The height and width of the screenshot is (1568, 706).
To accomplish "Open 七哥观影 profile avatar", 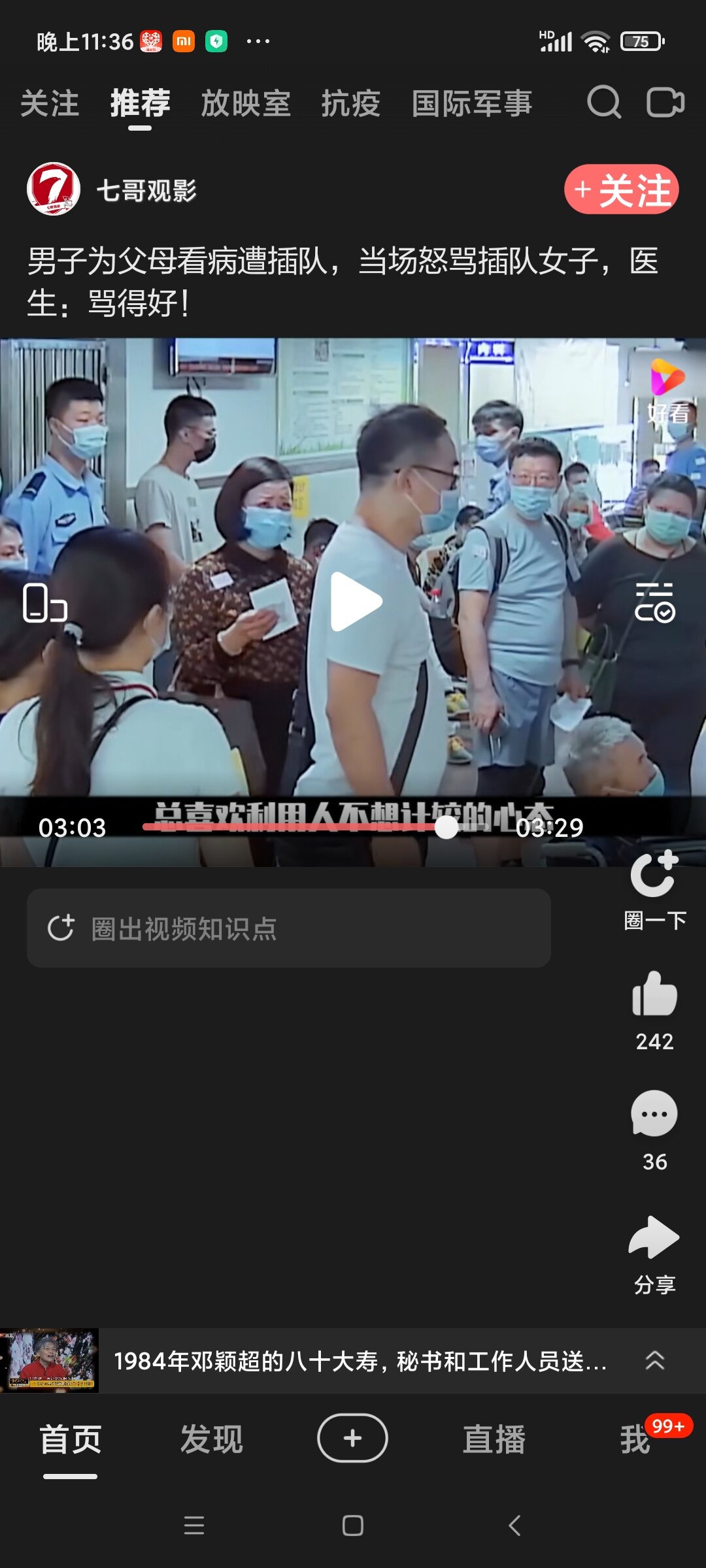I will (54, 189).
